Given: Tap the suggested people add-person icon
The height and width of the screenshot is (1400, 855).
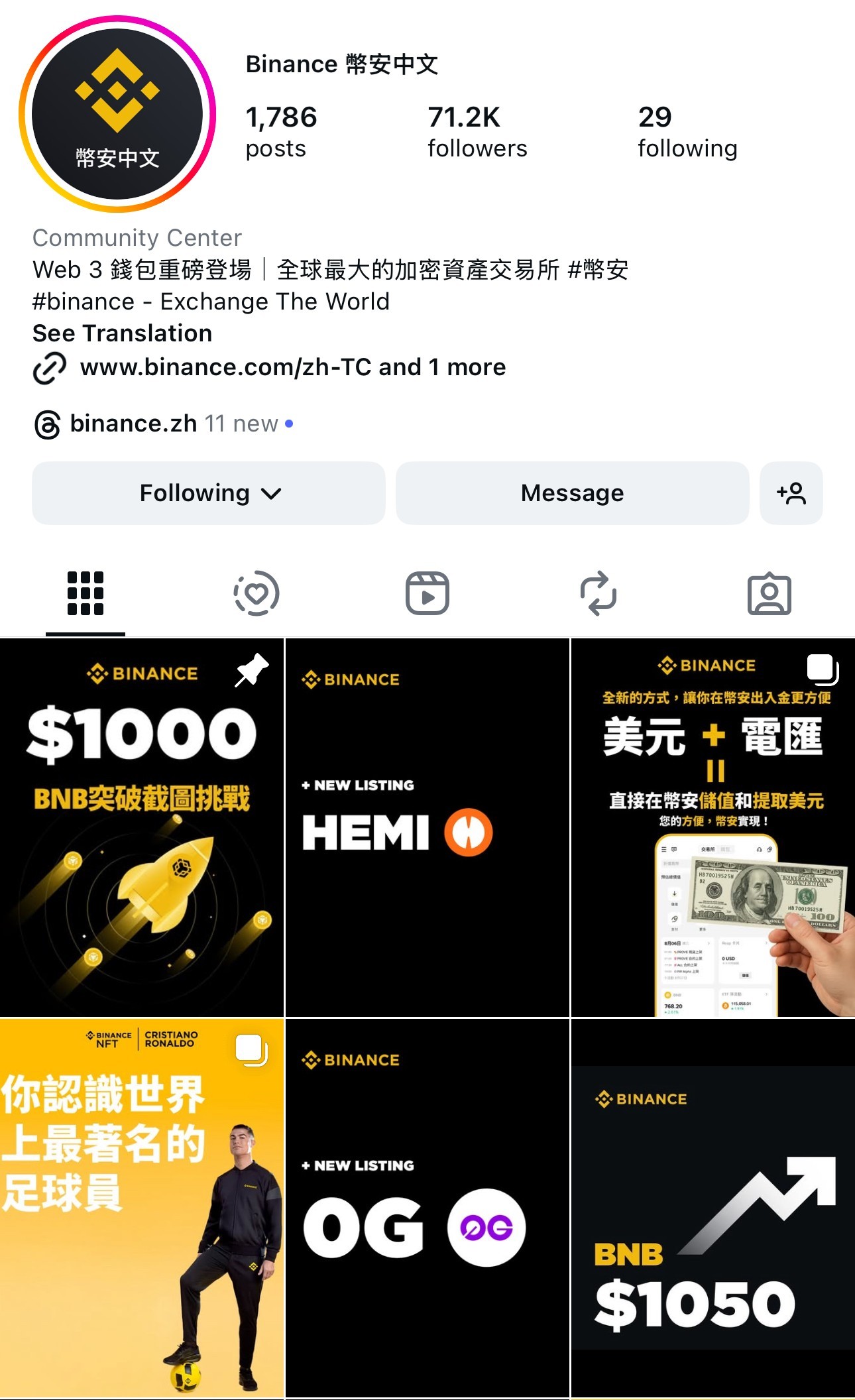Looking at the screenshot, I should point(791,493).
